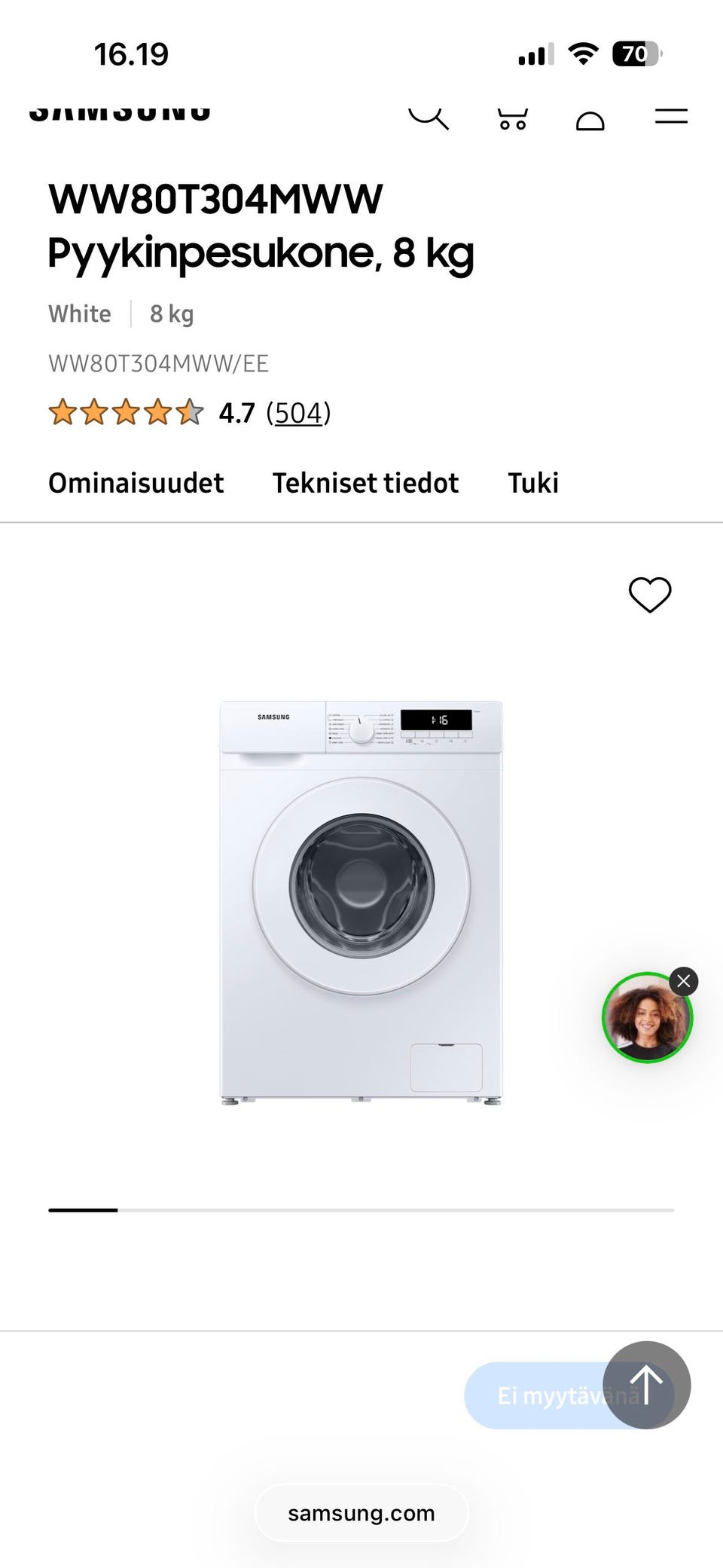The image size is (723, 1568).
Task: Open the live chat assistant avatar
Action: [x=646, y=1019]
